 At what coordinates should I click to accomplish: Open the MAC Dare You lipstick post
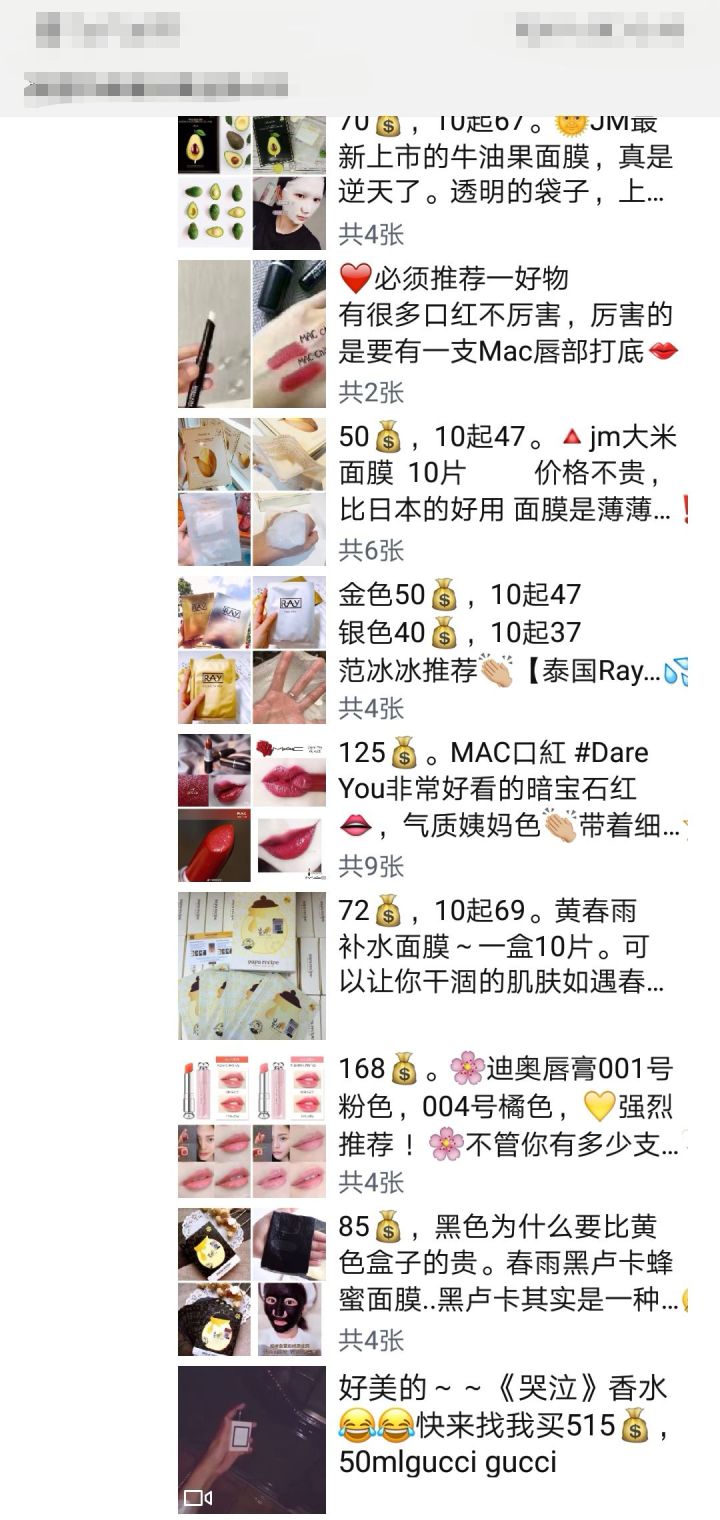(x=505, y=790)
